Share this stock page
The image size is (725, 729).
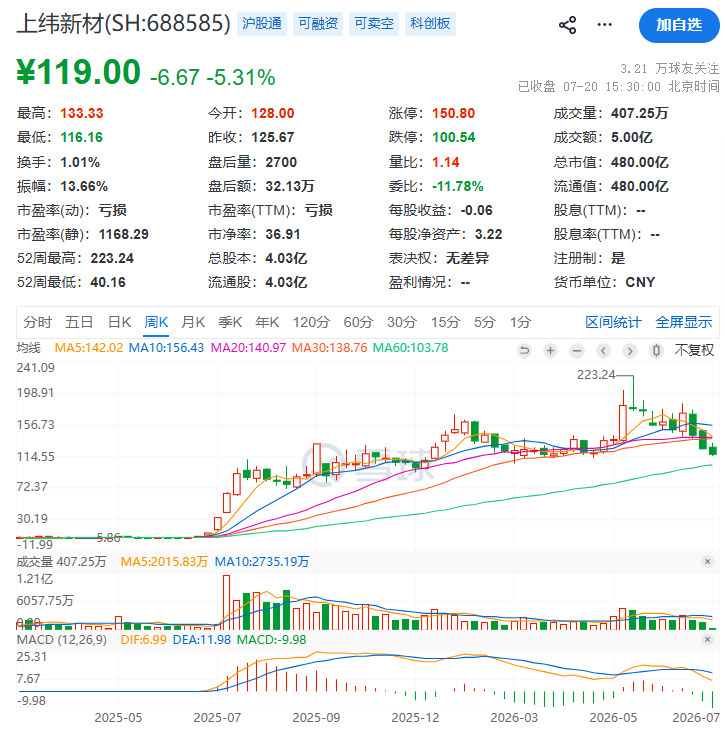[x=567, y=25]
